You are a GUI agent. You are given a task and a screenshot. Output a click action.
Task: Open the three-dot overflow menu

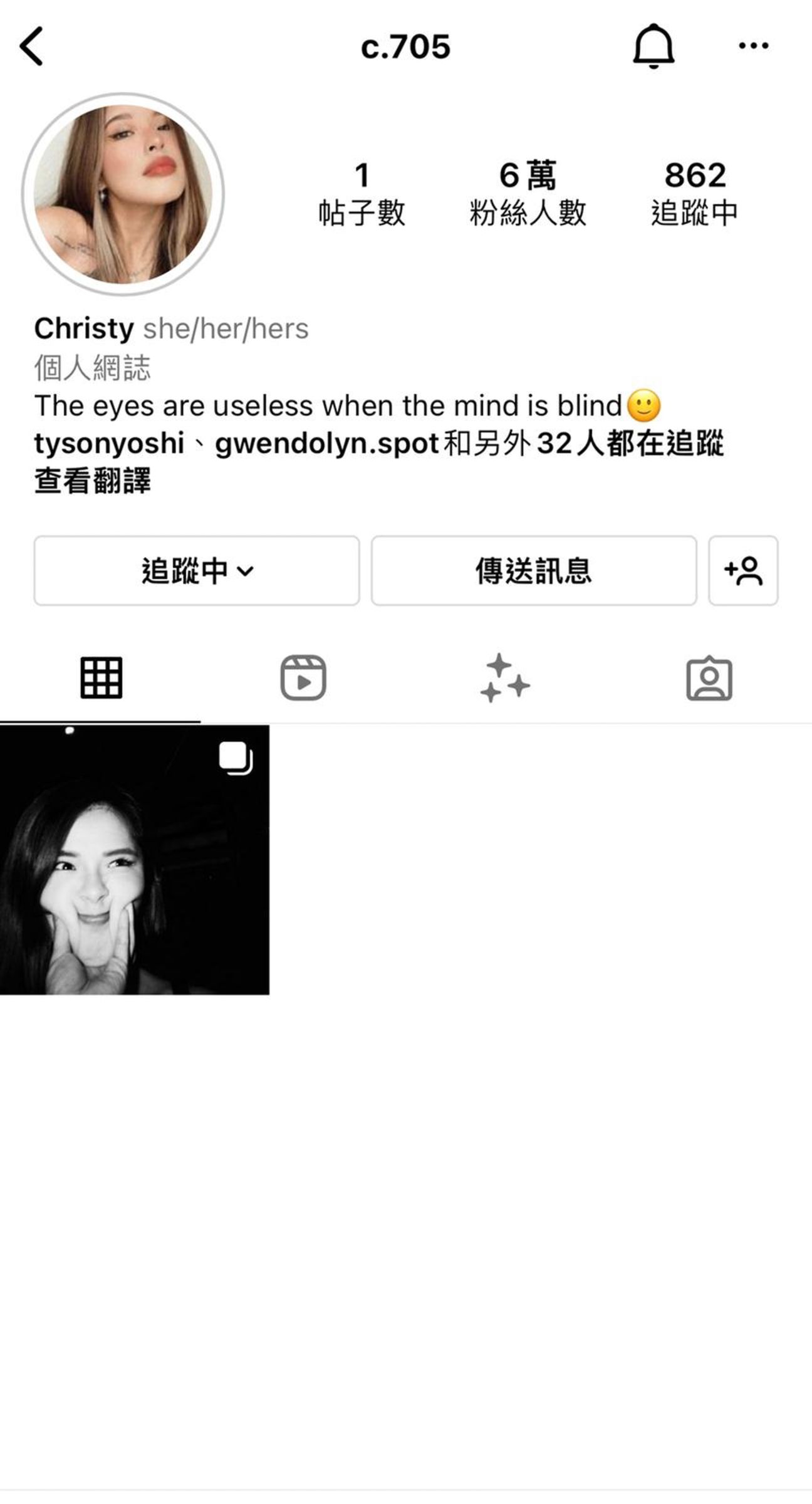[x=753, y=46]
